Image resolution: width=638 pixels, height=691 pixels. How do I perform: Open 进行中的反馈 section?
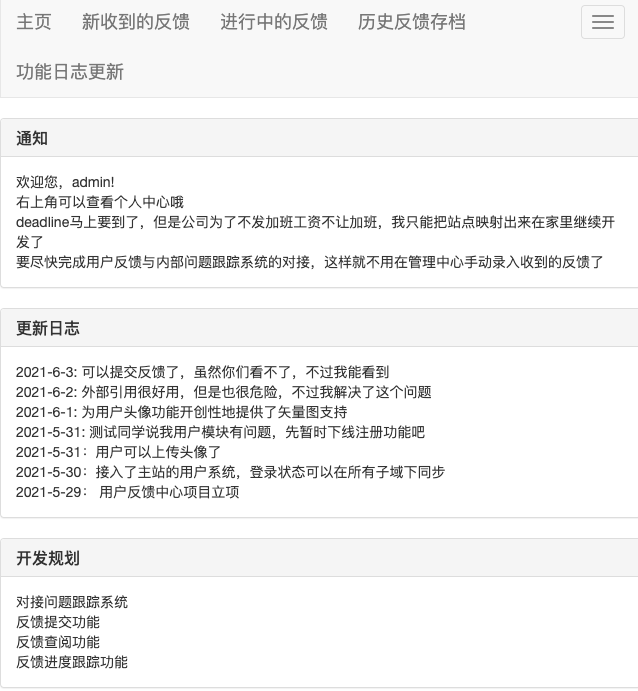tap(273, 22)
